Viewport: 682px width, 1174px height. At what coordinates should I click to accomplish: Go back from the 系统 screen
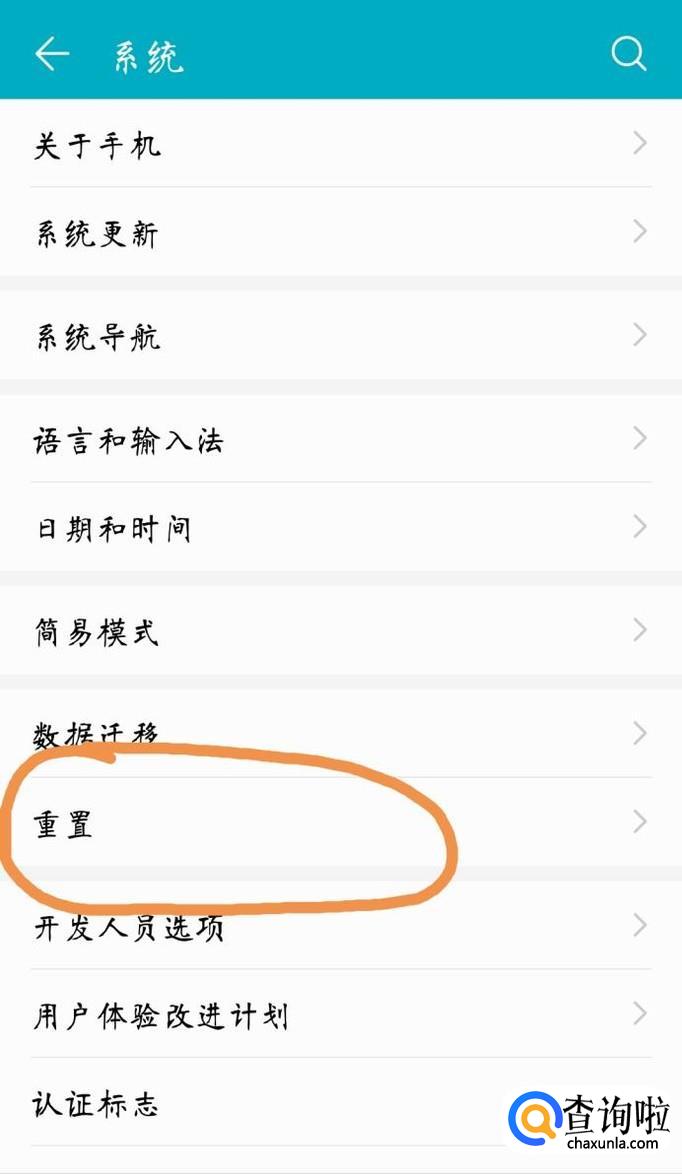coord(52,54)
